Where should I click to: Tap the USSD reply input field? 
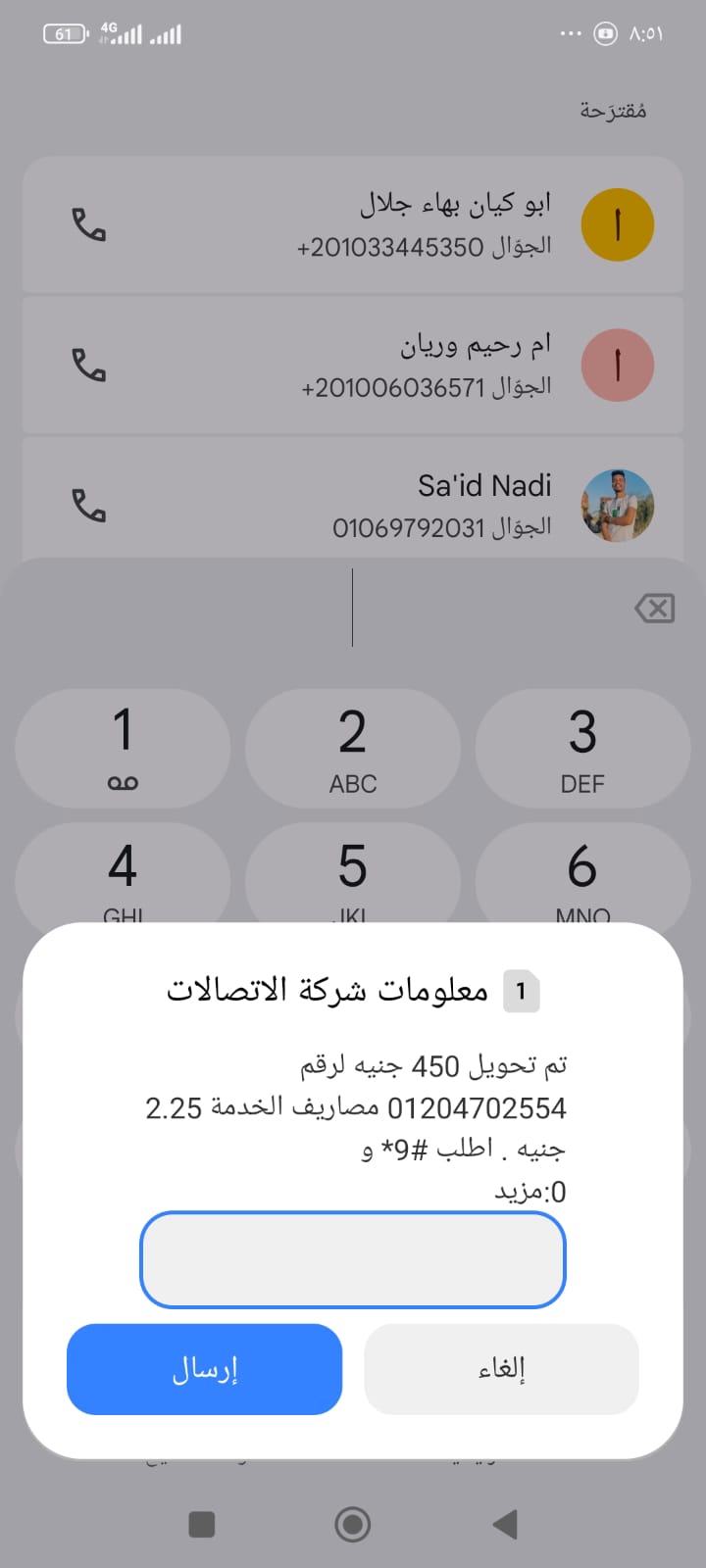(x=353, y=1259)
